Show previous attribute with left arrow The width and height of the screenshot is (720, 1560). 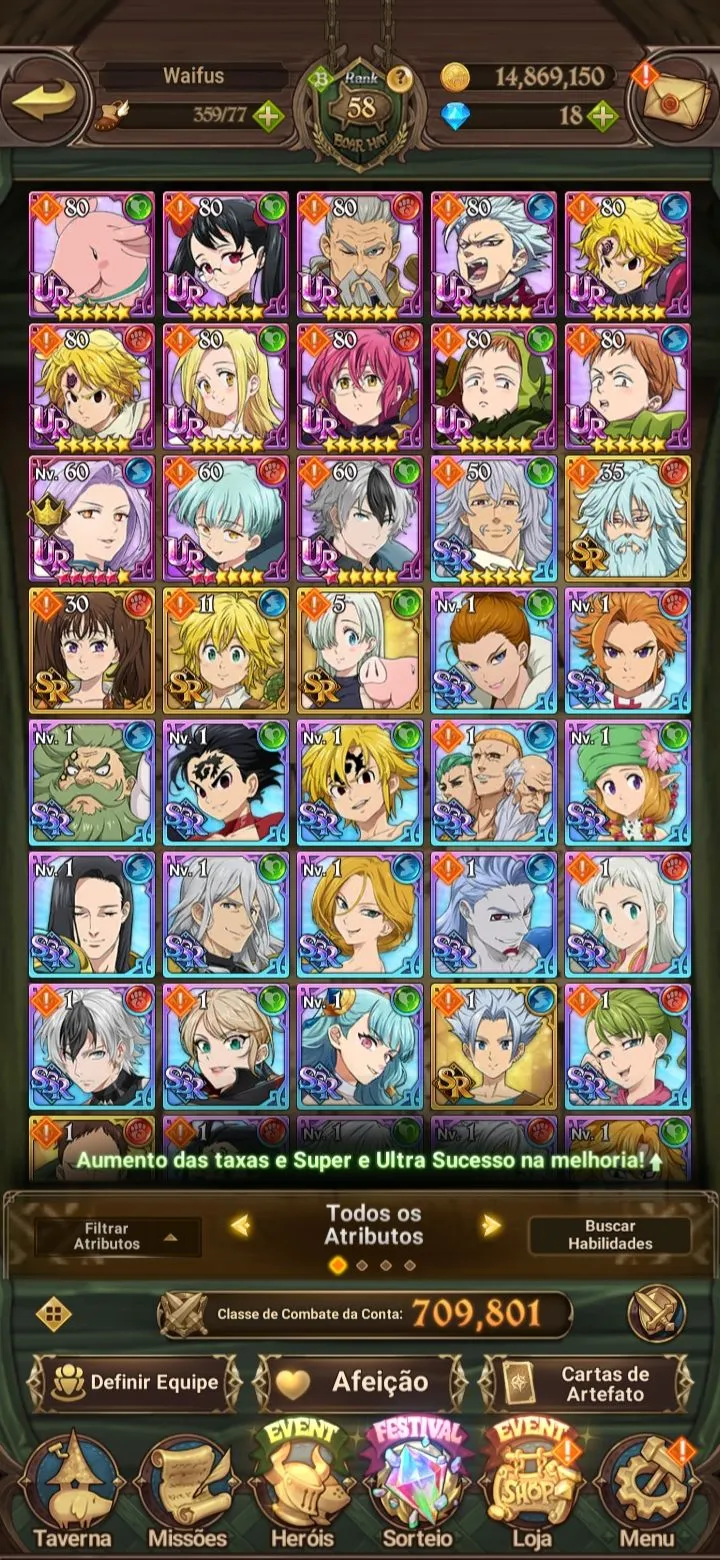pos(239,1225)
